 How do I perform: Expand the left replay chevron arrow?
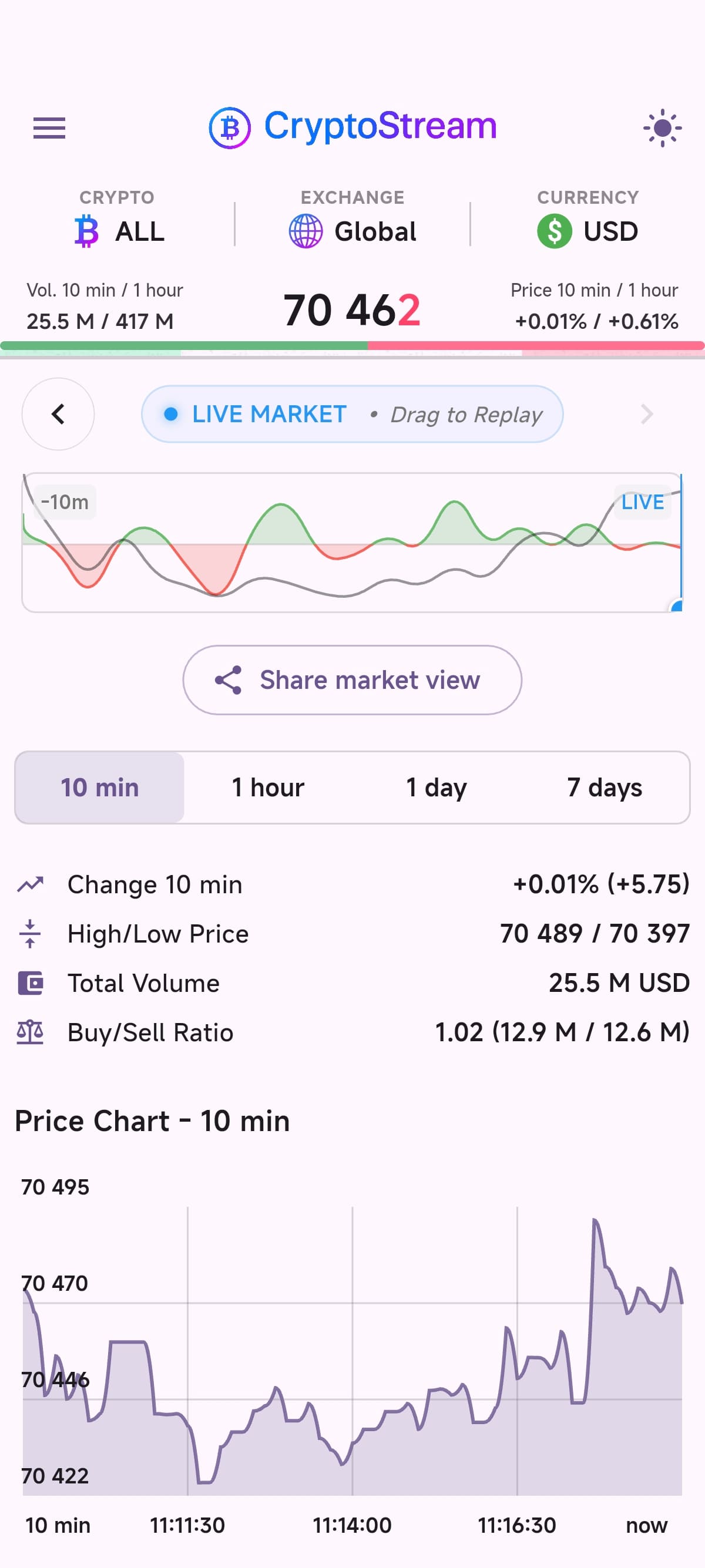pyautogui.click(x=58, y=415)
